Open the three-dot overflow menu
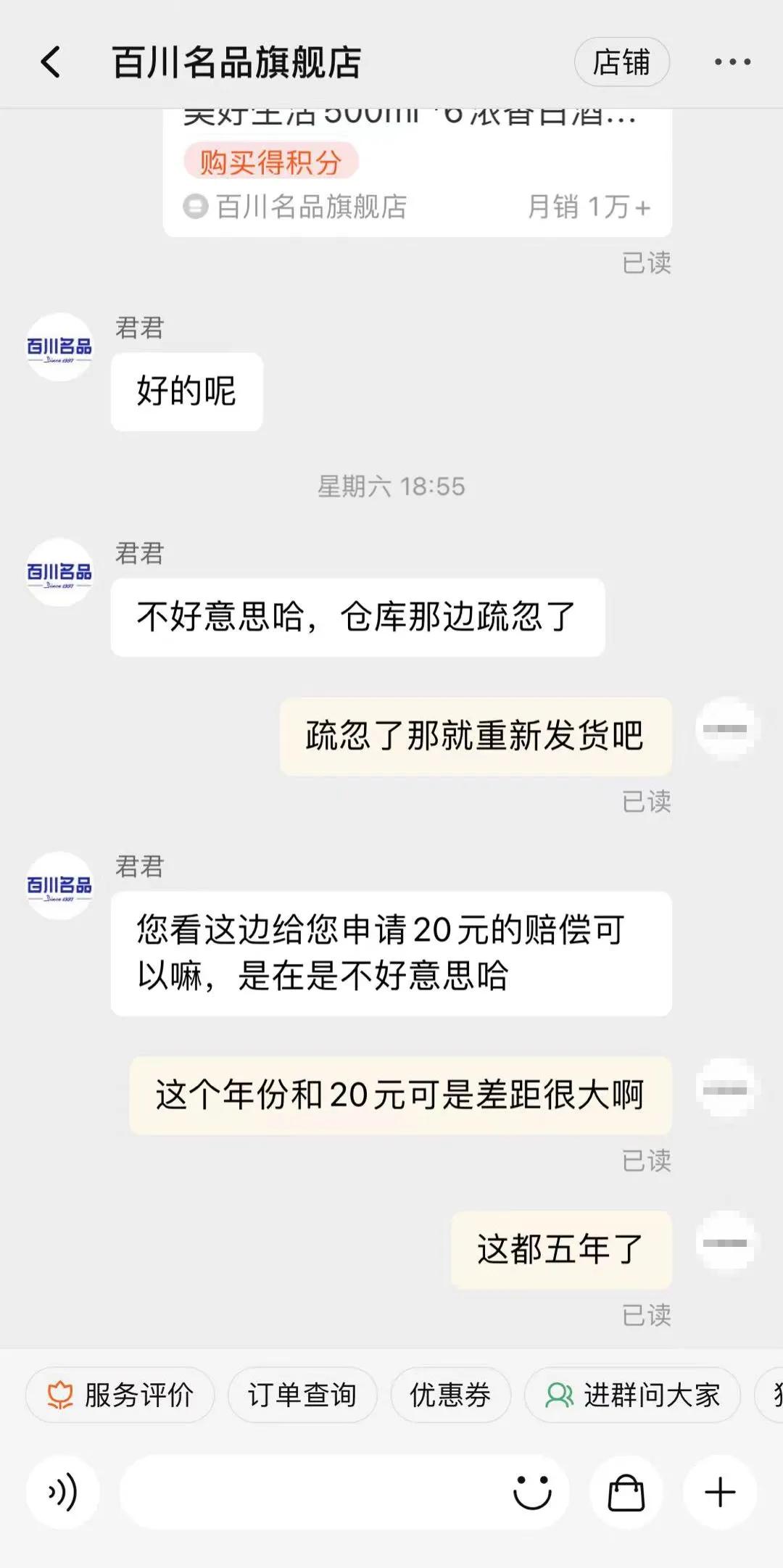 tap(732, 62)
